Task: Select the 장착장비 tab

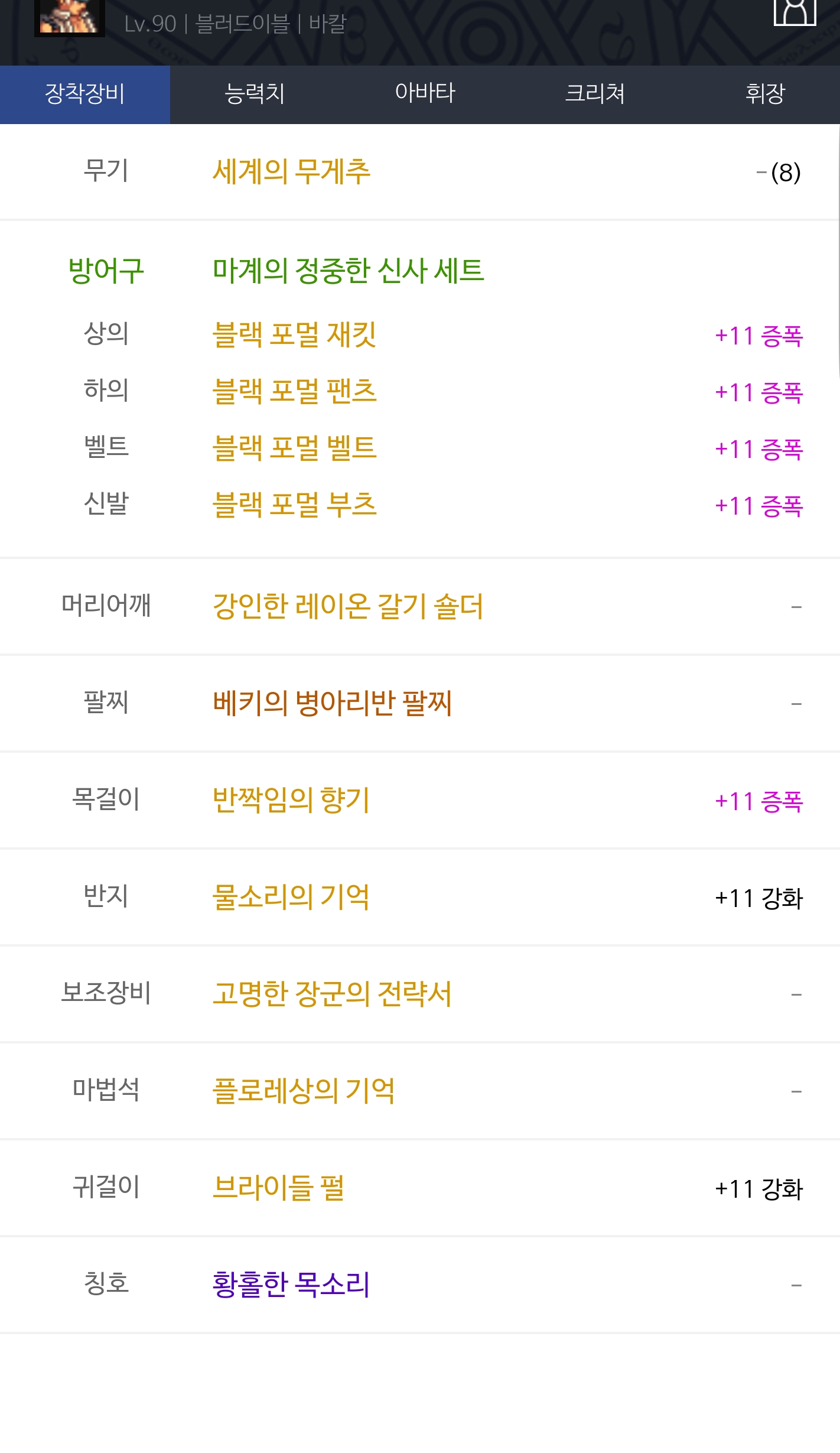Action: [85, 95]
